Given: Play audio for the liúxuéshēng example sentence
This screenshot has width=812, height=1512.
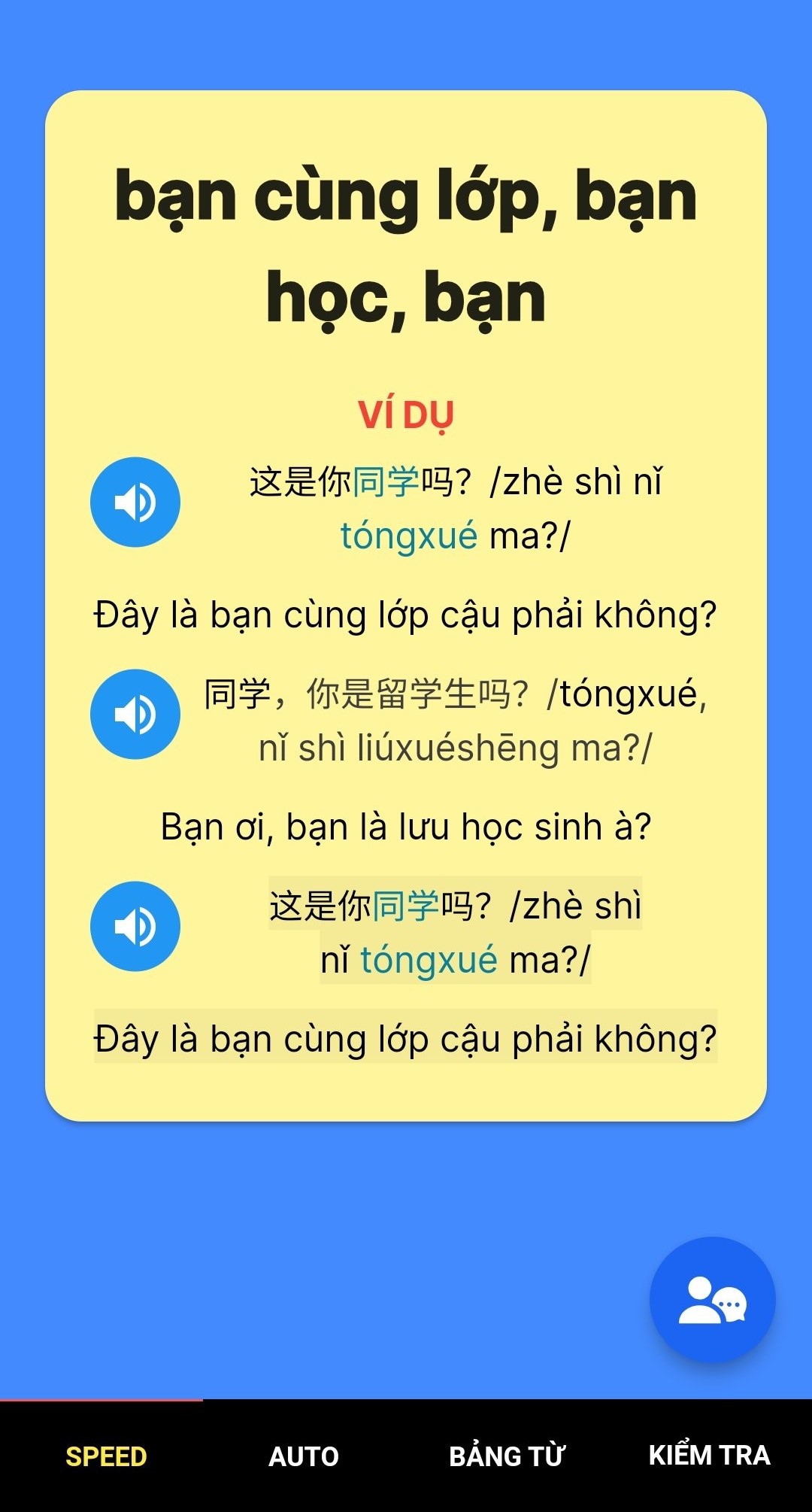Looking at the screenshot, I should point(135,715).
